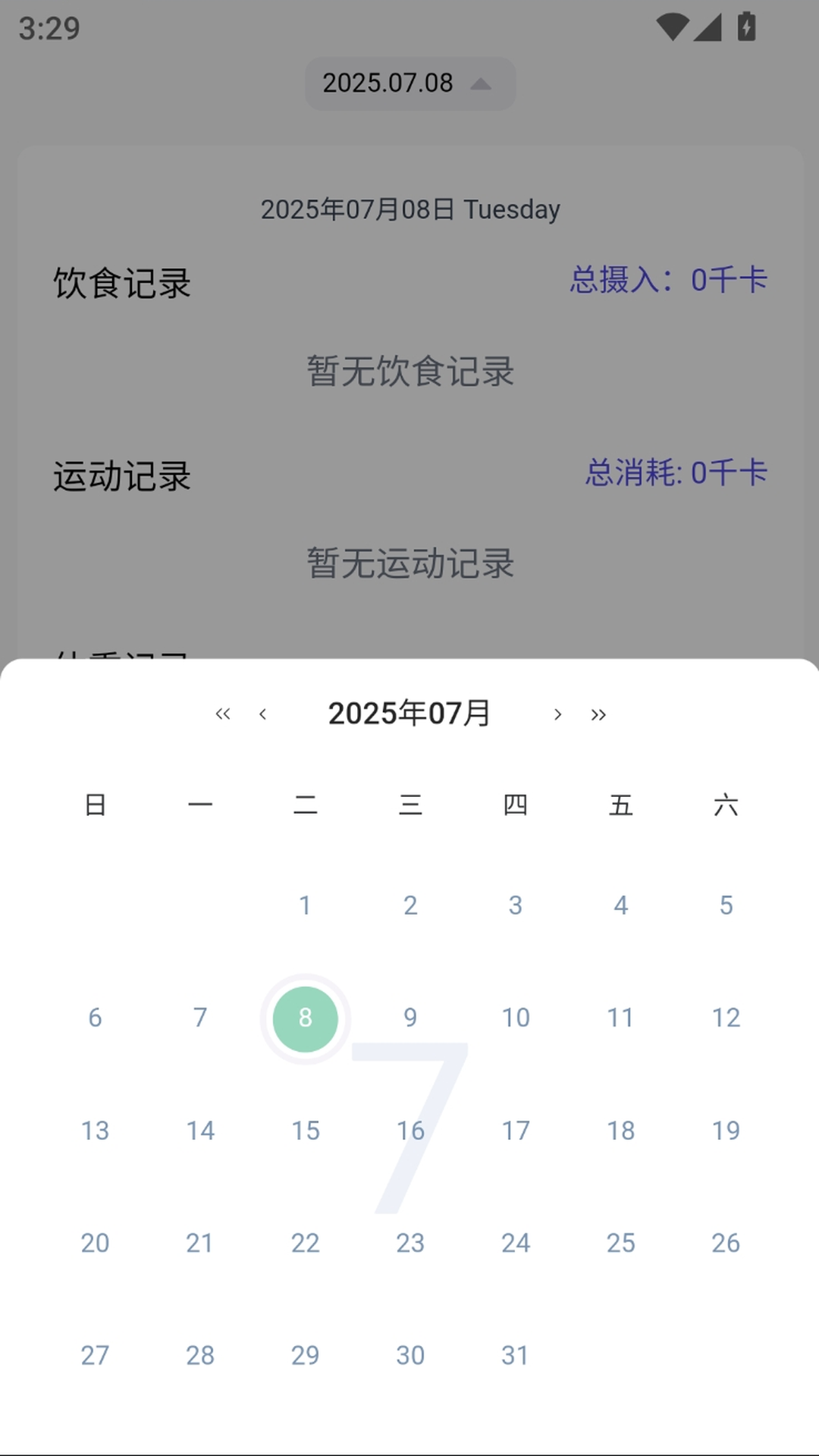
Task: Select July 15 on the calendar
Action: 305,1131
